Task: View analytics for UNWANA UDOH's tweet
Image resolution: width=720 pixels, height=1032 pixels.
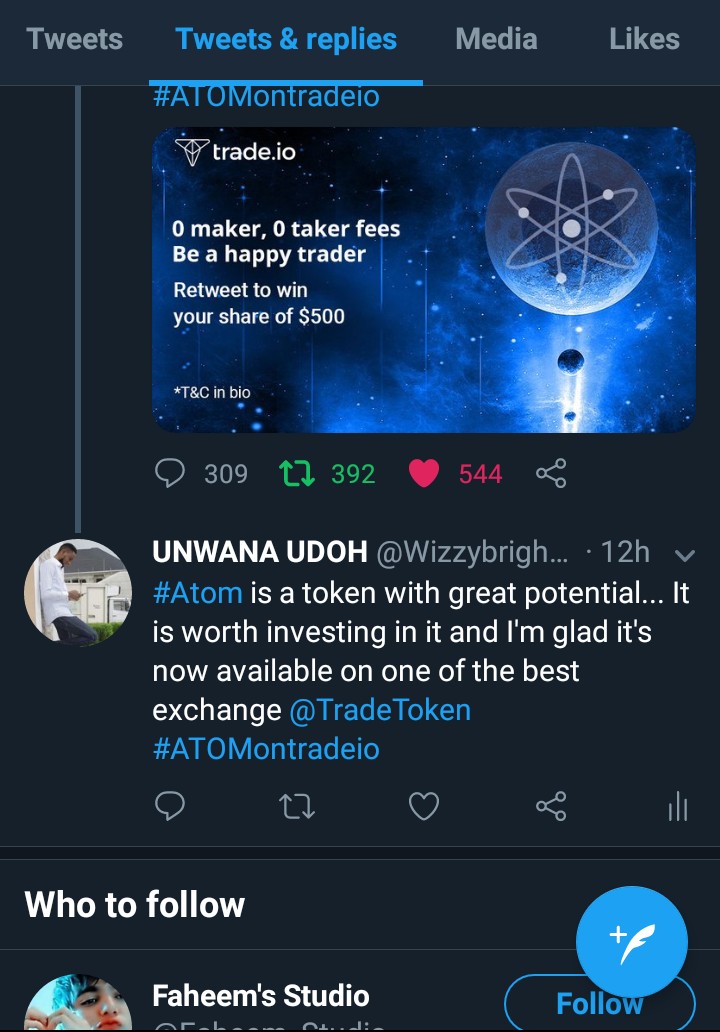Action: coord(678,806)
